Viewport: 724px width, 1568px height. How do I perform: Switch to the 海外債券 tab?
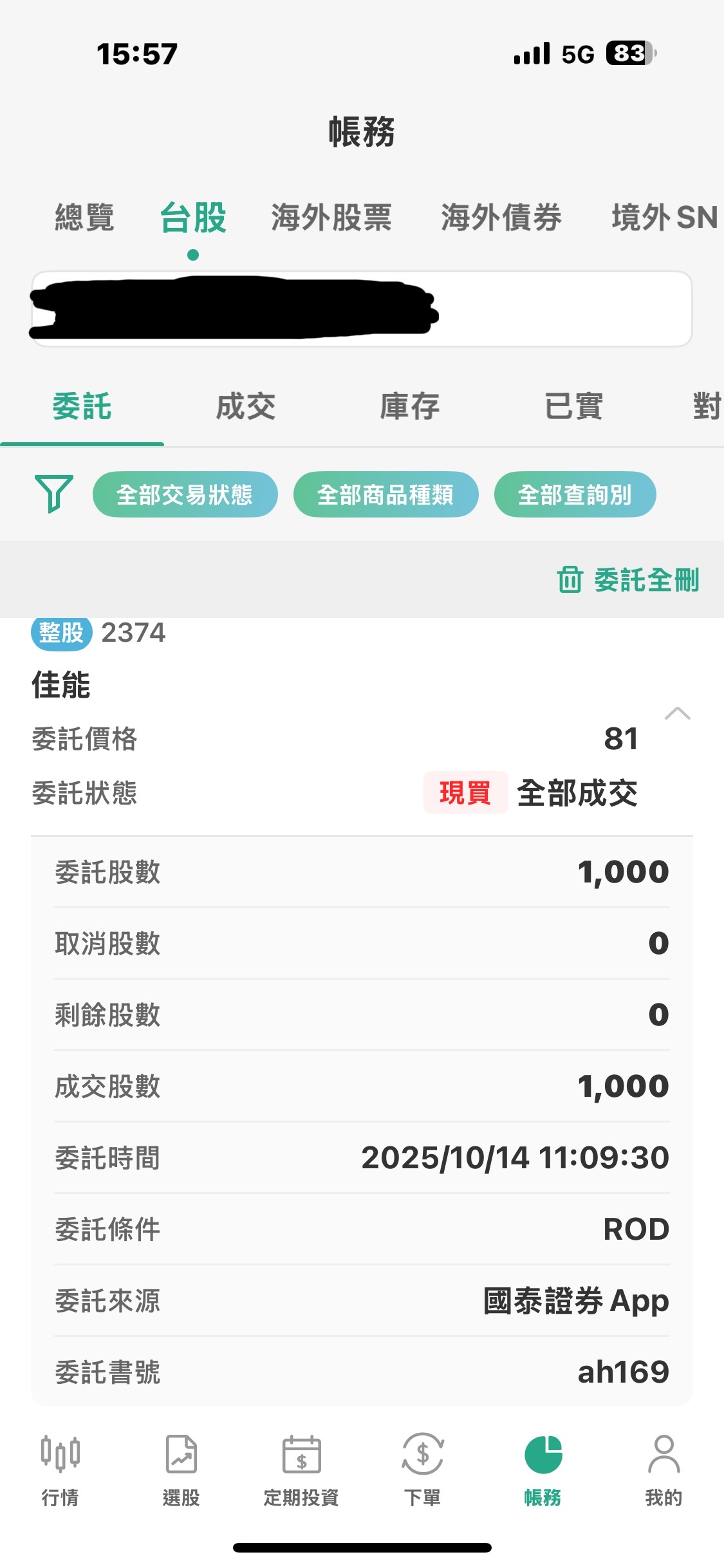501,218
